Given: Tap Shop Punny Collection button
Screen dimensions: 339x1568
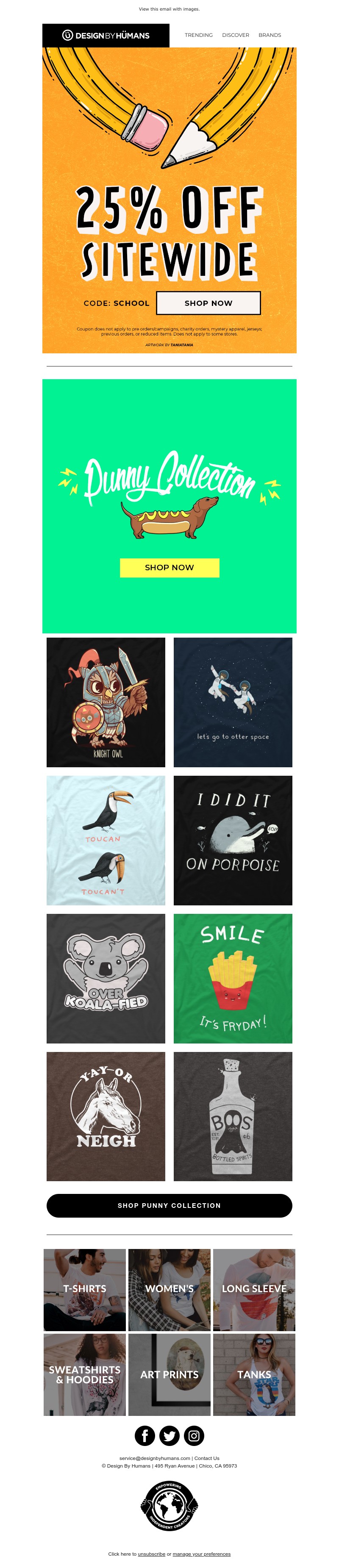Looking at the screenshot, I should coord(169,1205).
